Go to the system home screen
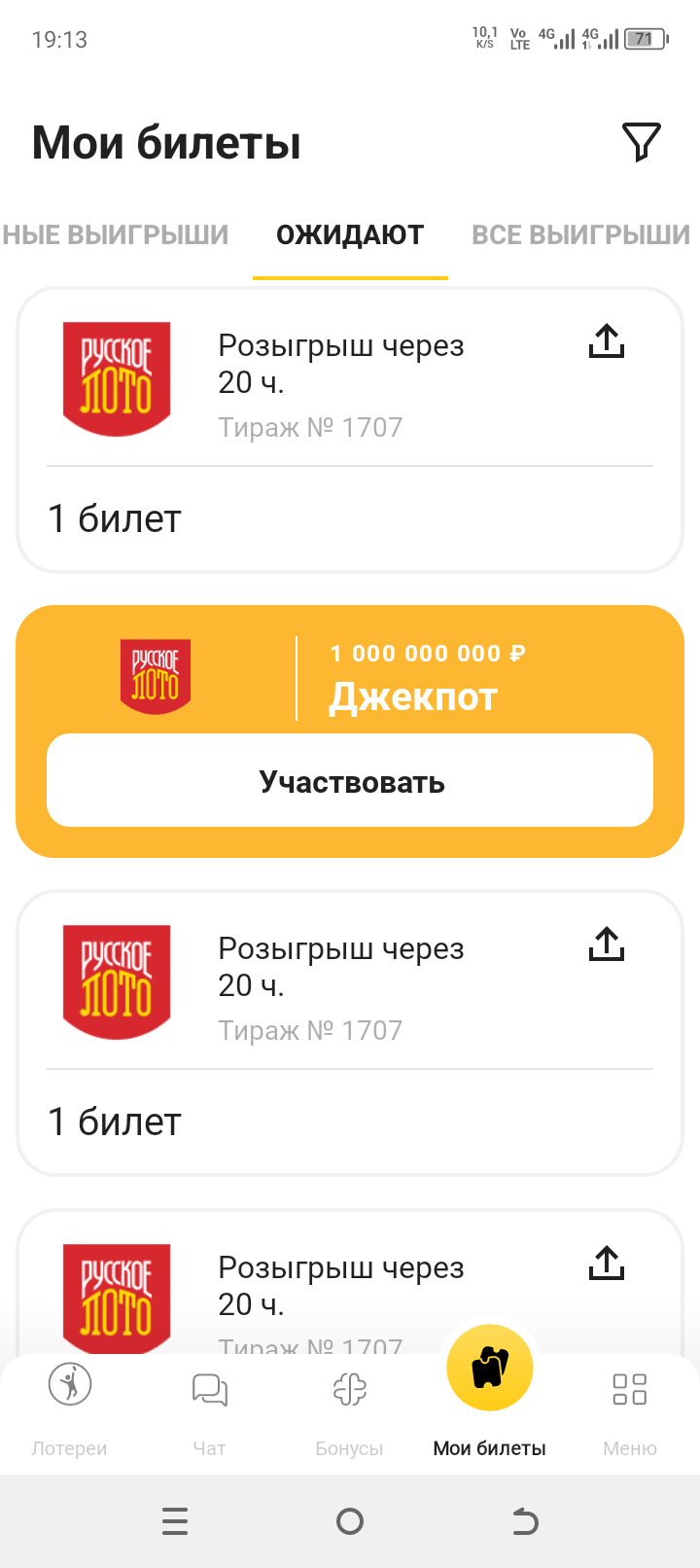This screenshot has height=1568, width=700. pos(350,1521)
